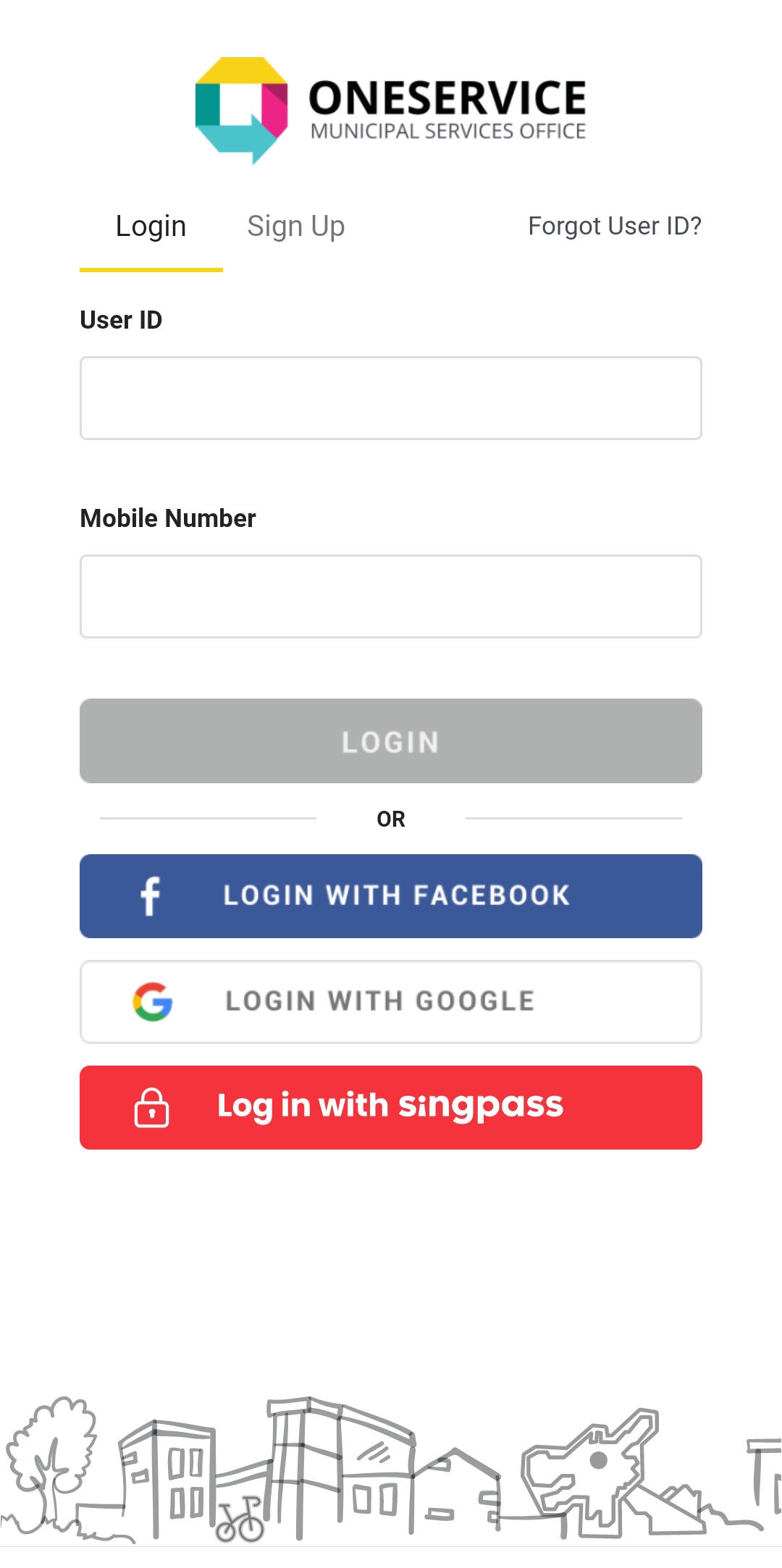
Task: Switch to the Sign Up tab
Action: point(295,227)
